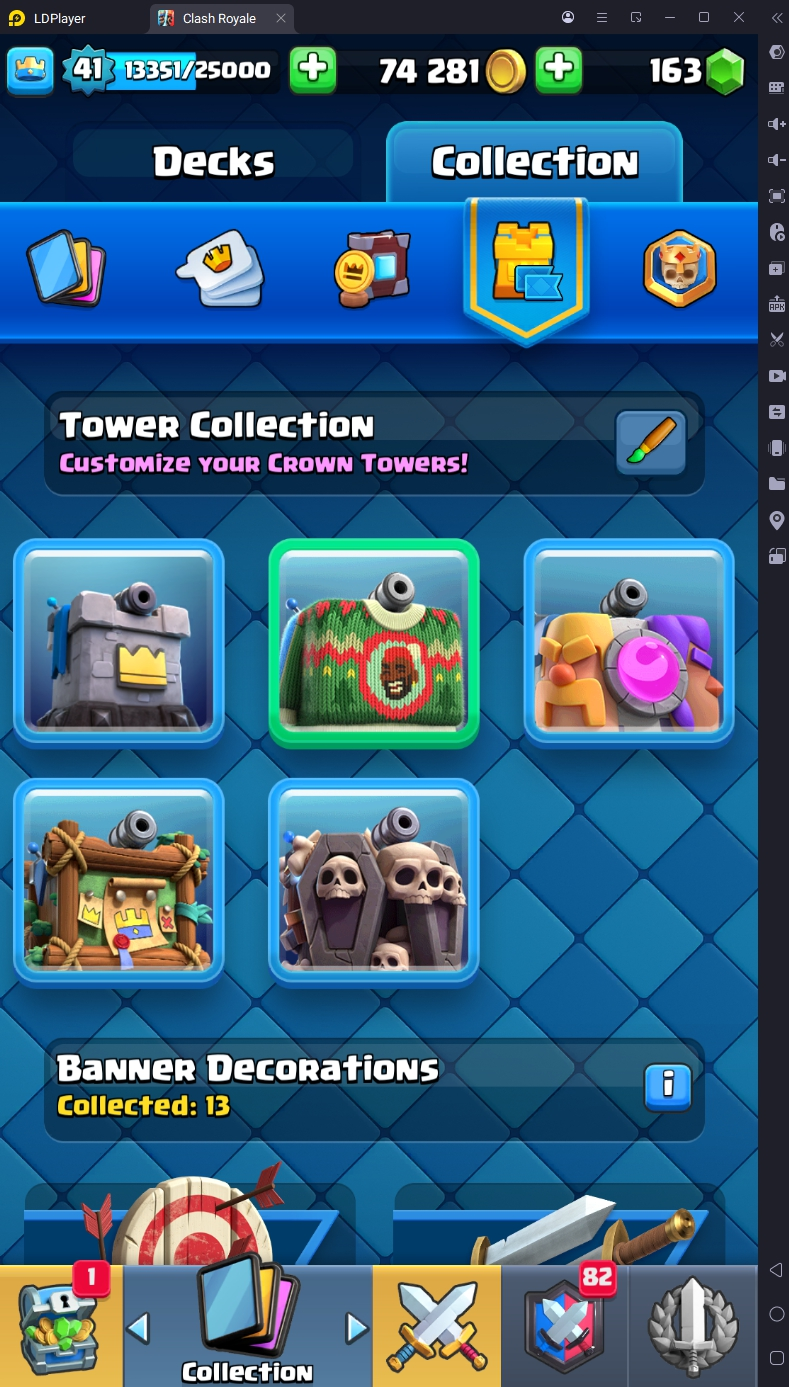
Task: Switch to the Decks tab
Action: tap(213, 161)
